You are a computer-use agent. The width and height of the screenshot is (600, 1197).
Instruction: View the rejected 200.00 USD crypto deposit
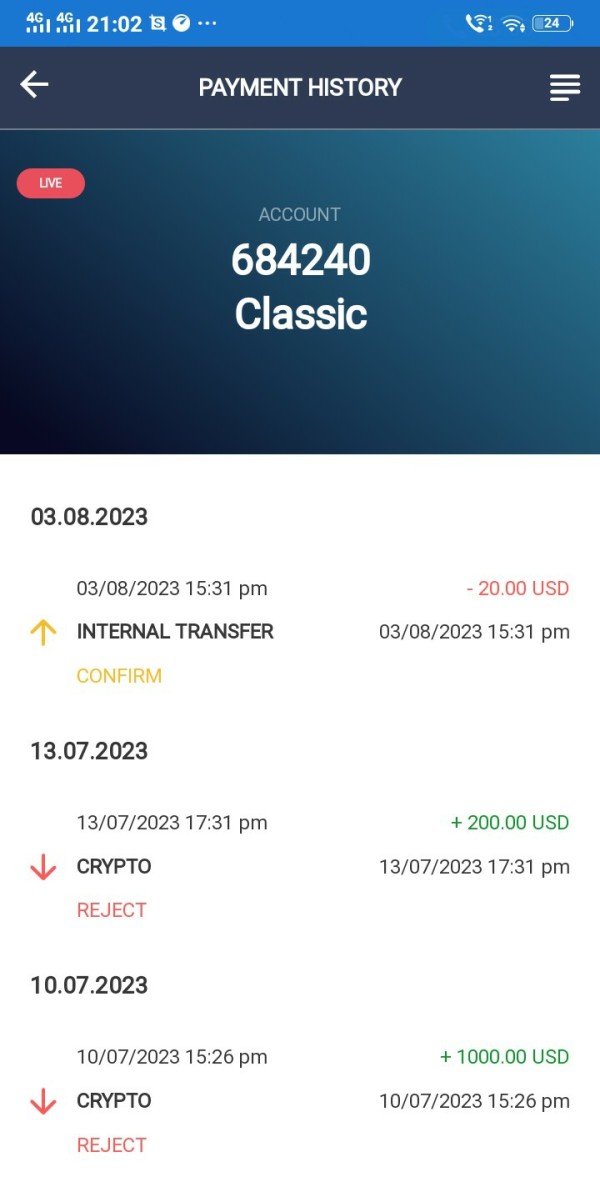(300, 866)
